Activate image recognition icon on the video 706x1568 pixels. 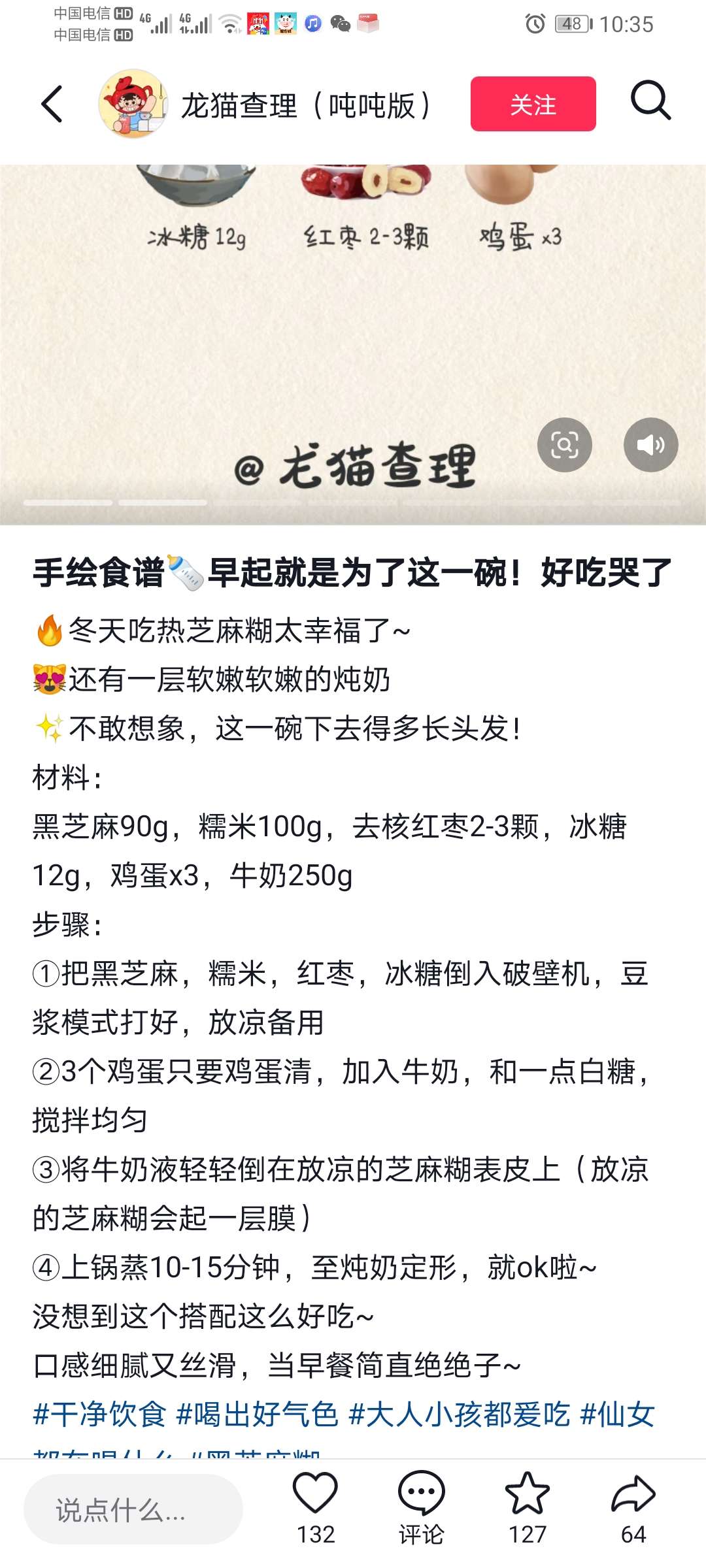564,444
